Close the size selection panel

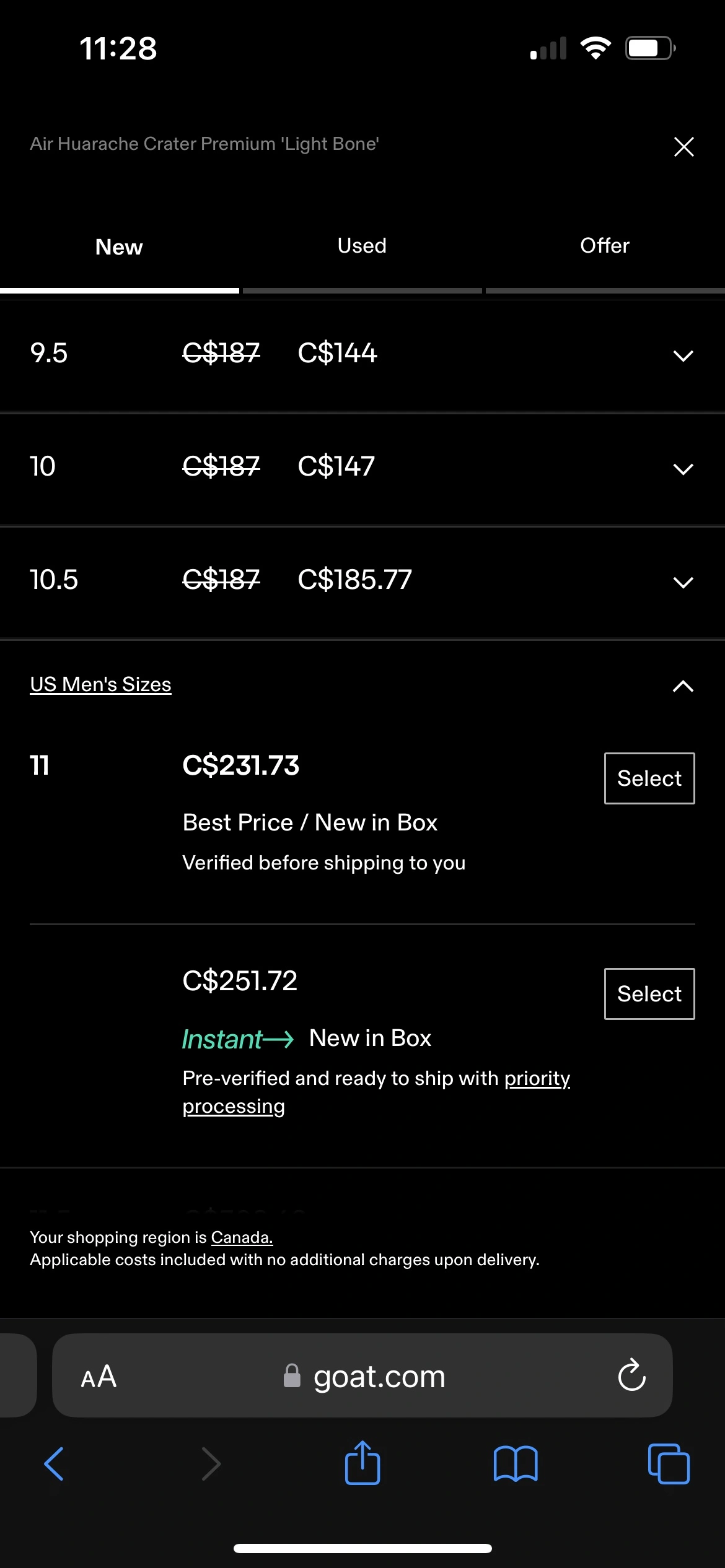click(x=683, y=147)
